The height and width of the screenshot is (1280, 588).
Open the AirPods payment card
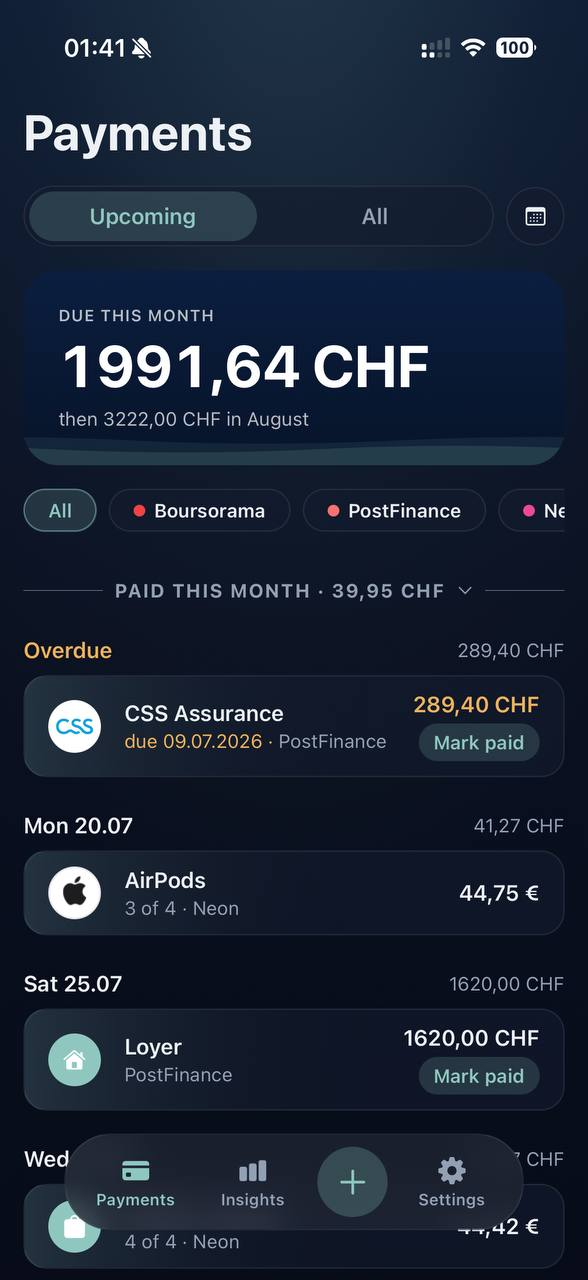[294, 893]
